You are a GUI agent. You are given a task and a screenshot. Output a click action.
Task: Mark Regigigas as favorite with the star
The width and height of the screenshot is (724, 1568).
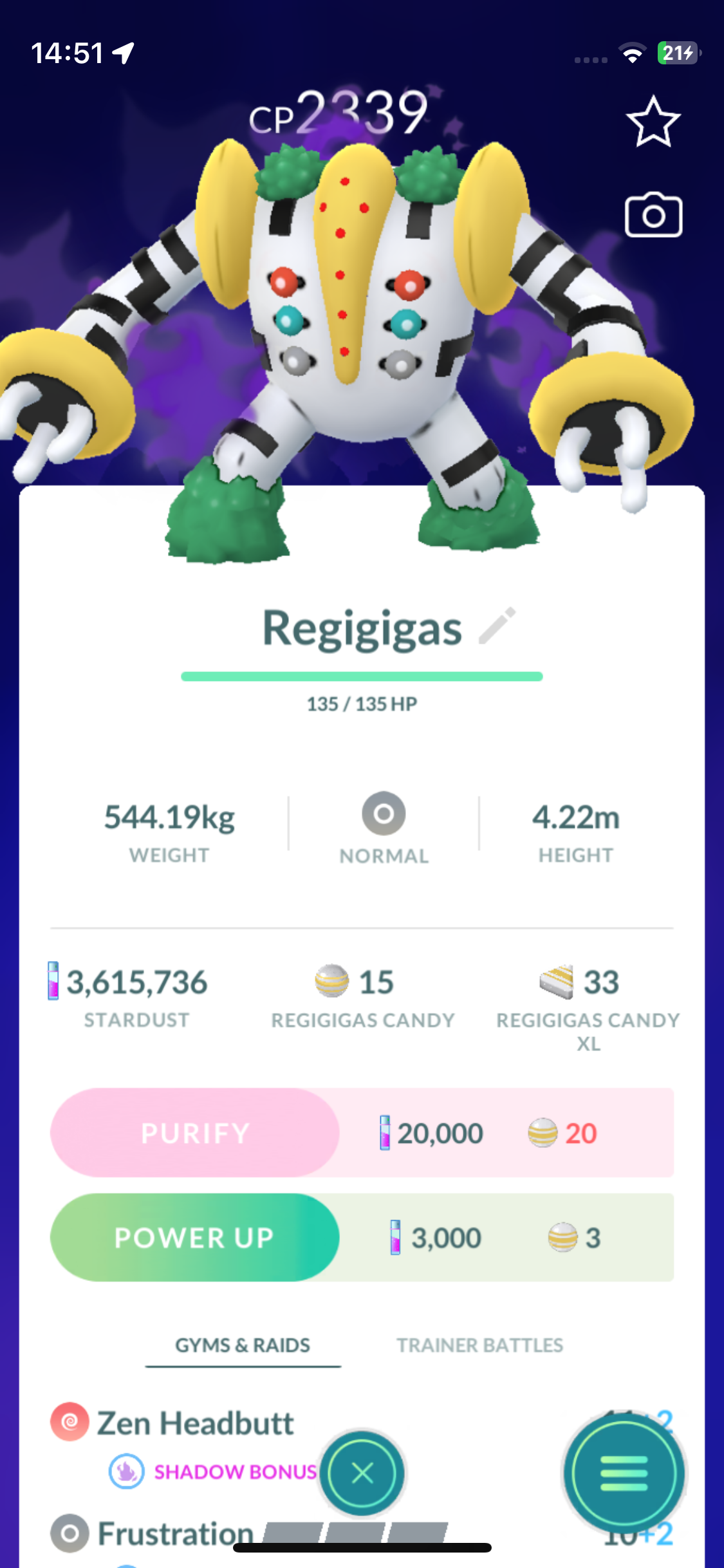point(653,122)
